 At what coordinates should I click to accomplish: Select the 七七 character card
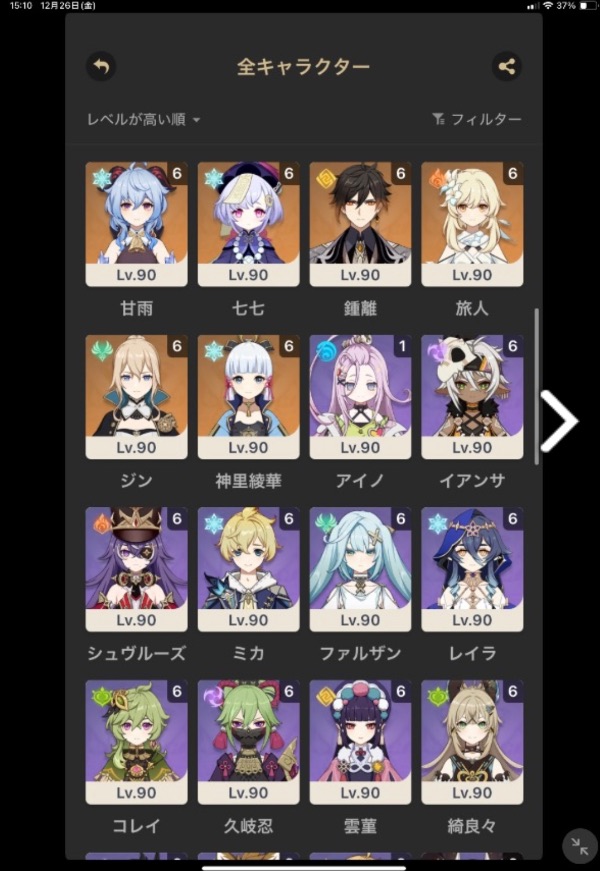coord(248,224)
